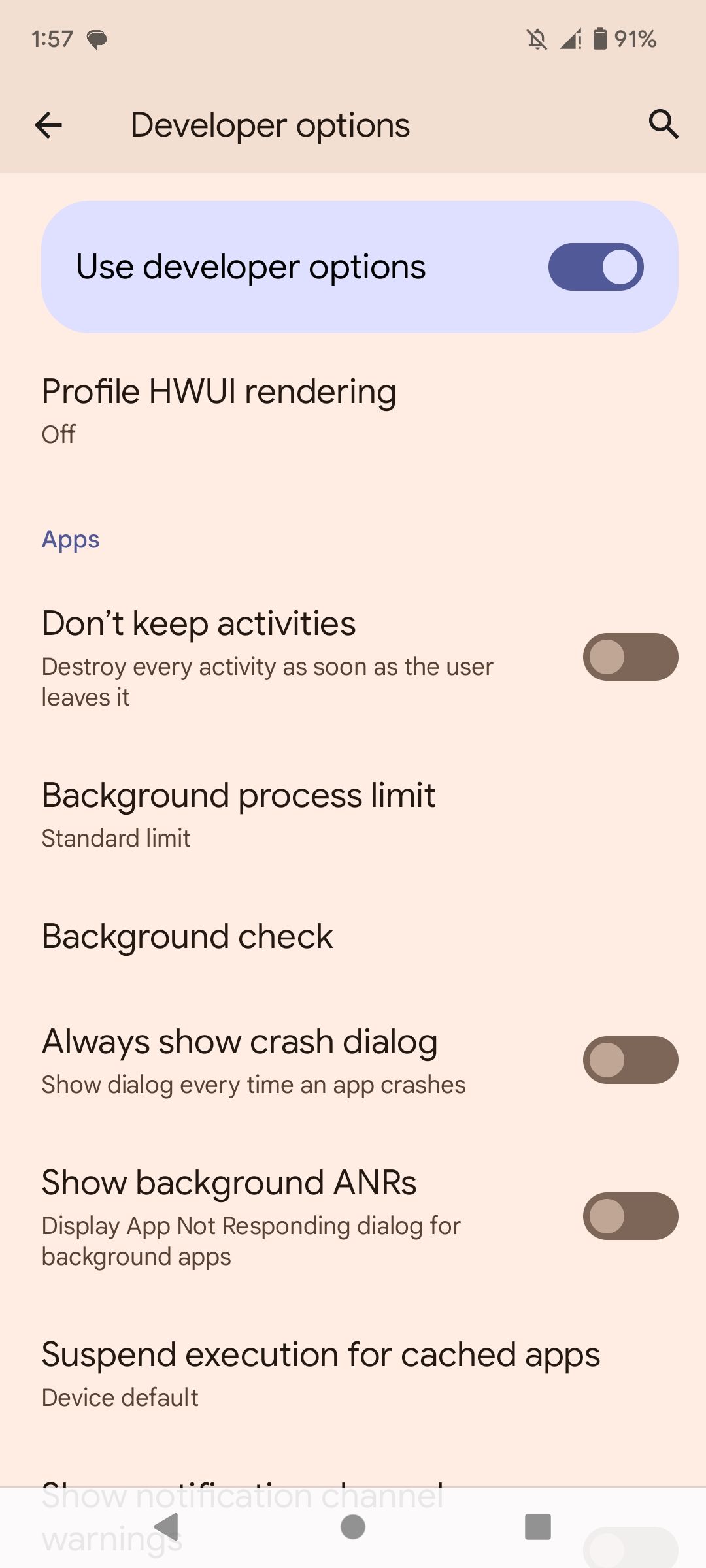Disable the Use developer options master switch
The width and height of the screenshot is (706, 1568).
click(594, 267)
